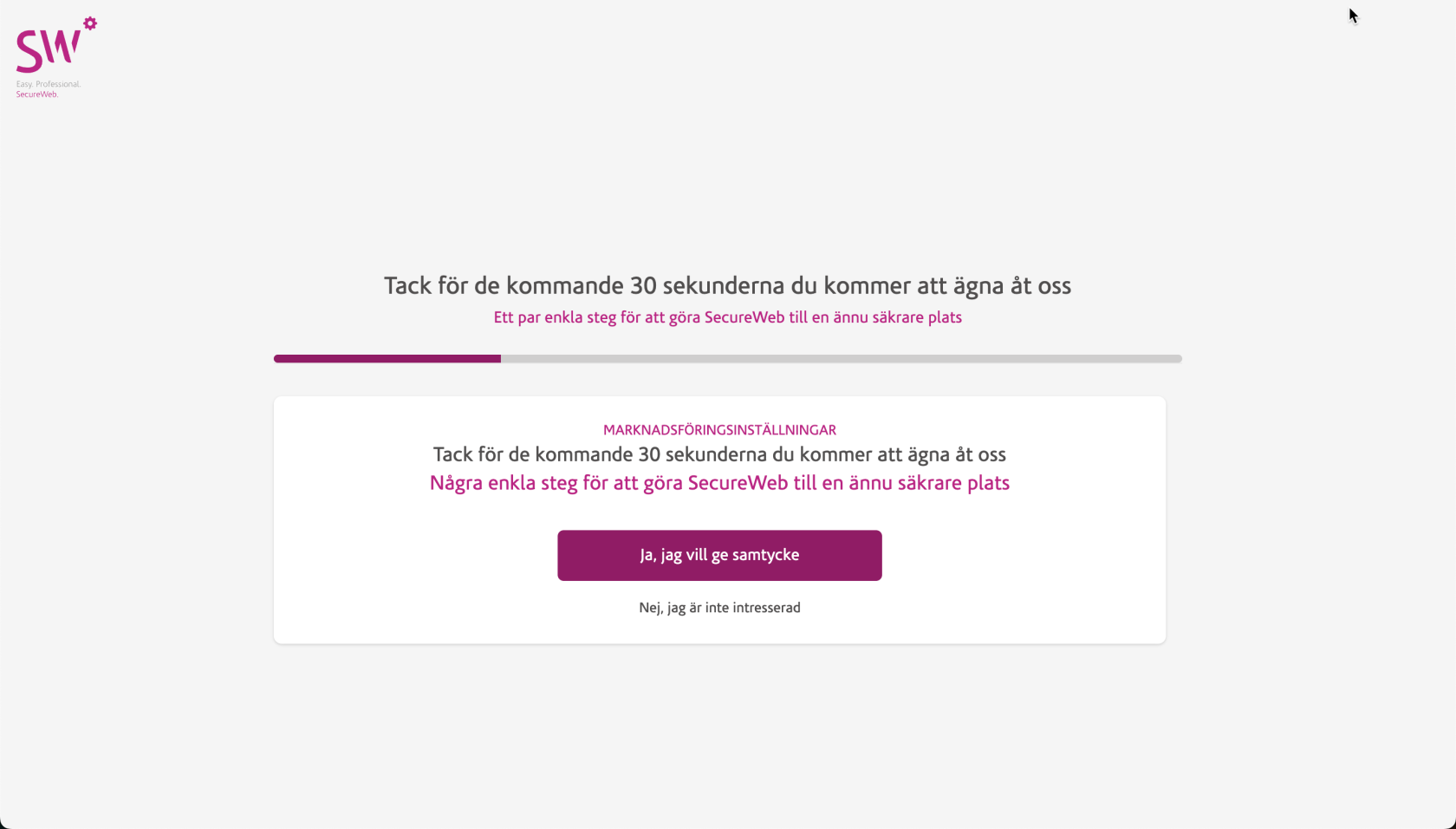Tap "Ja, jag vill ge samtycke" button
The height and width of the screenshot is (829, 1456).
tap(719, 555)
